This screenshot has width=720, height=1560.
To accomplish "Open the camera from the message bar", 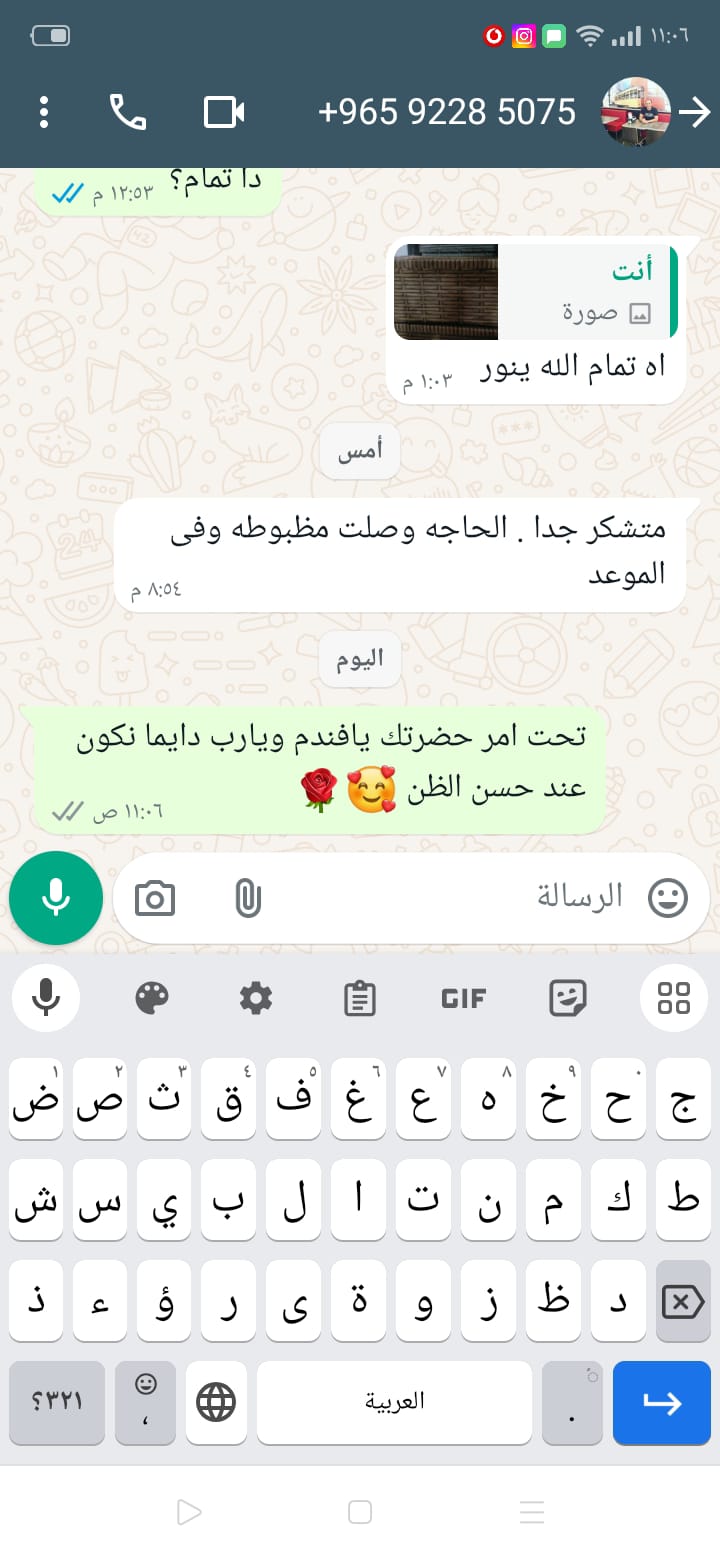I will point(155,898).
